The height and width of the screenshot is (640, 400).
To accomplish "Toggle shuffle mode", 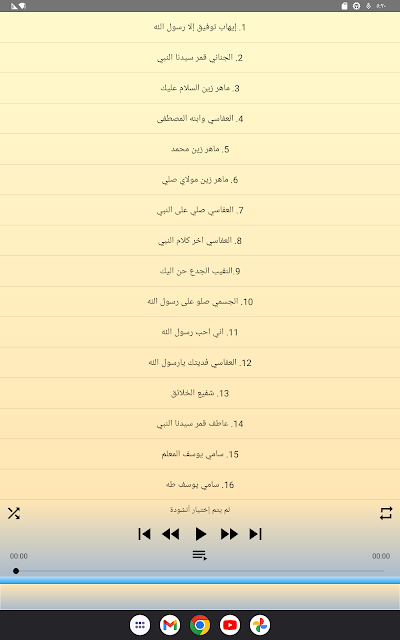I will coord(14,513).
